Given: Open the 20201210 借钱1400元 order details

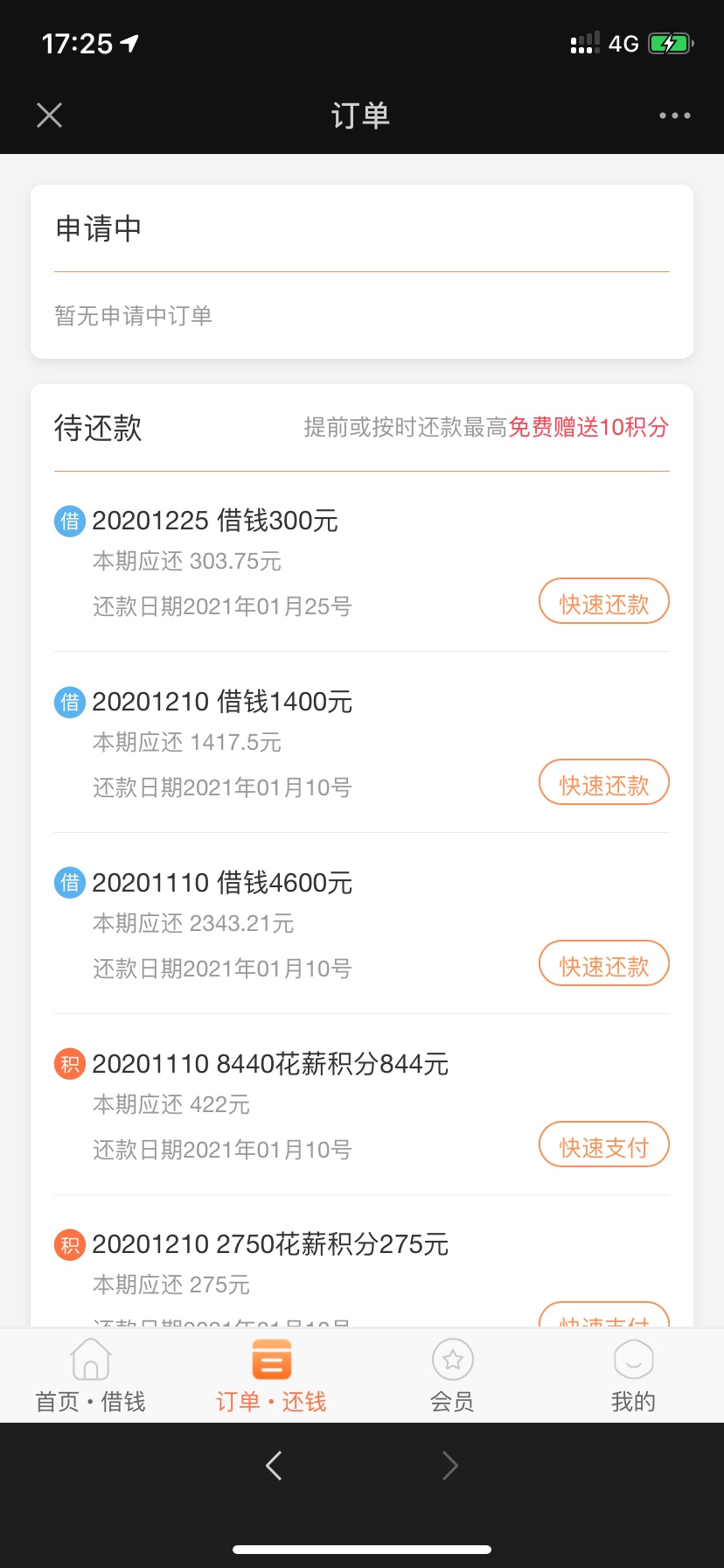Looking at the screenshot, I should [222, 702].
